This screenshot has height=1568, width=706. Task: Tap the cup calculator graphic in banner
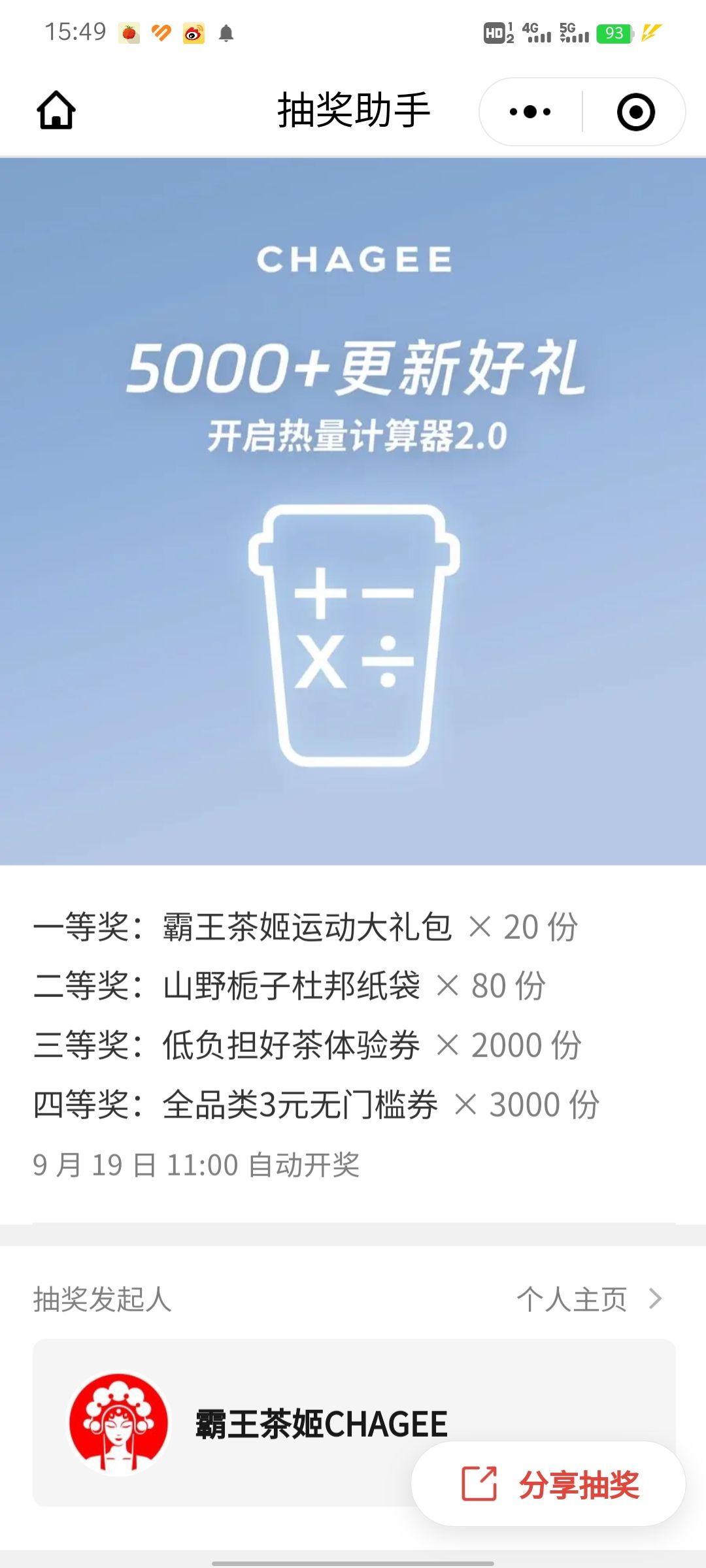point(353,634)
